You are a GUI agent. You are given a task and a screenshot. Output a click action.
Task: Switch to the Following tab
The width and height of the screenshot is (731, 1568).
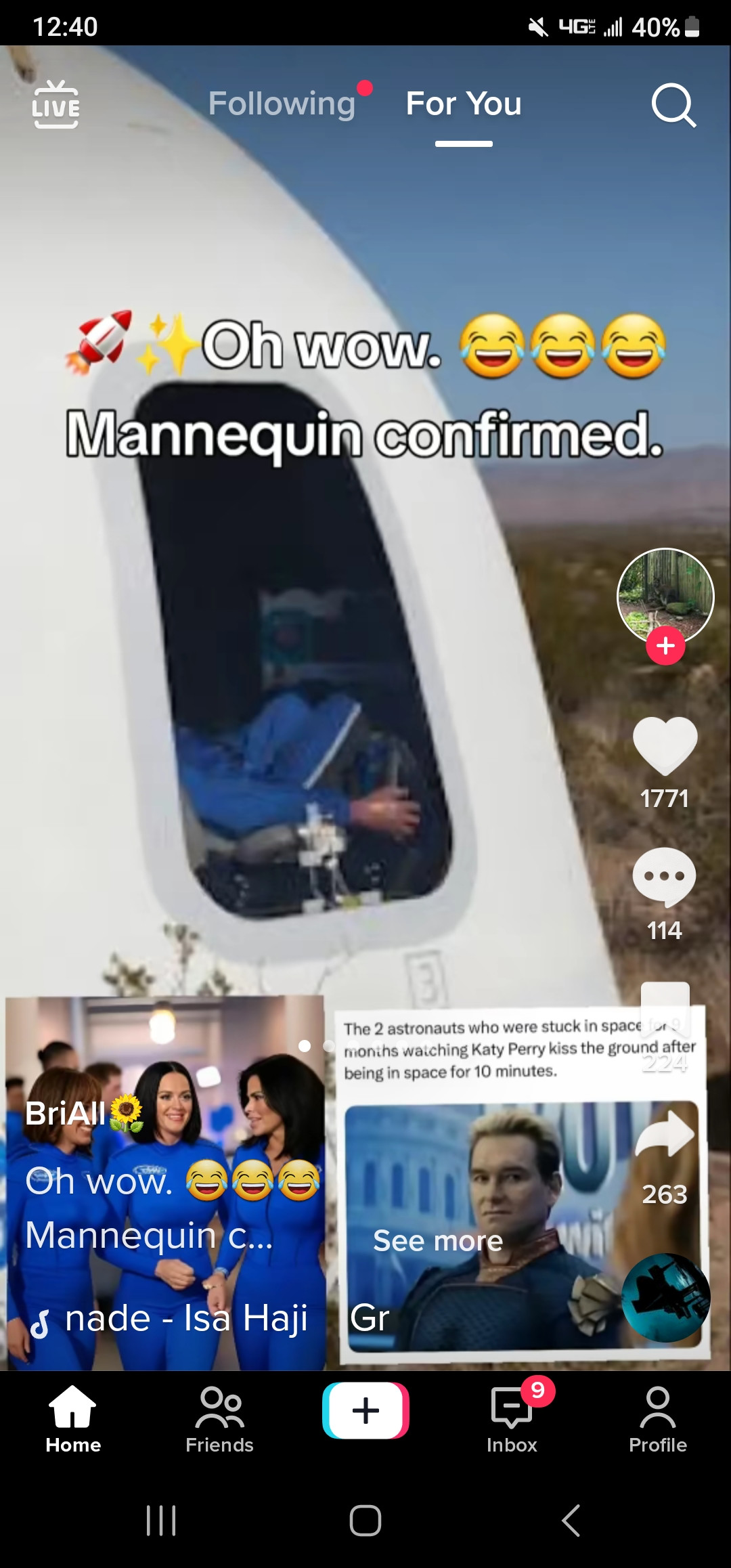point(282,104)
